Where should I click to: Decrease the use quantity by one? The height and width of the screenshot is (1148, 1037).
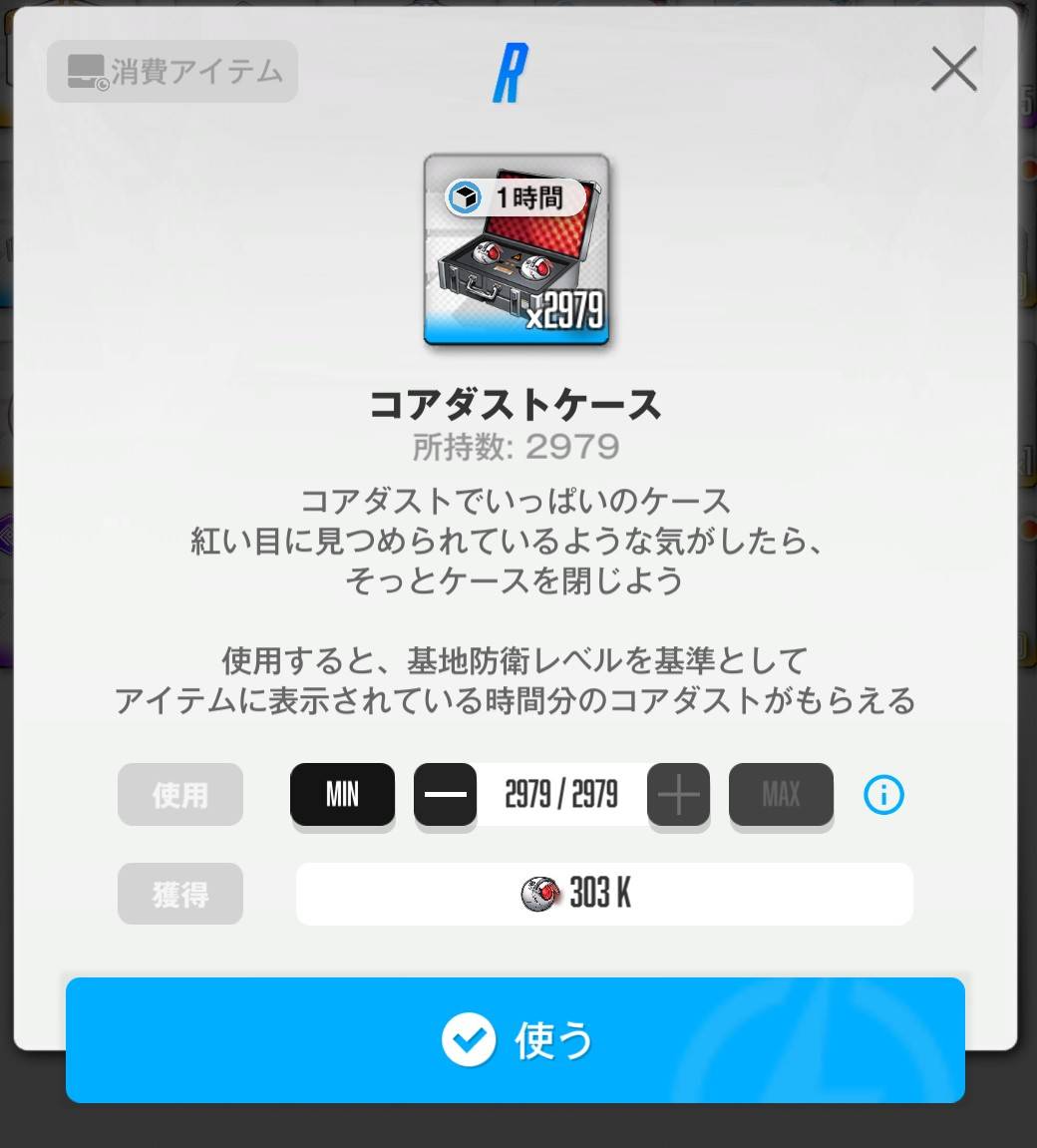(445, 795)
